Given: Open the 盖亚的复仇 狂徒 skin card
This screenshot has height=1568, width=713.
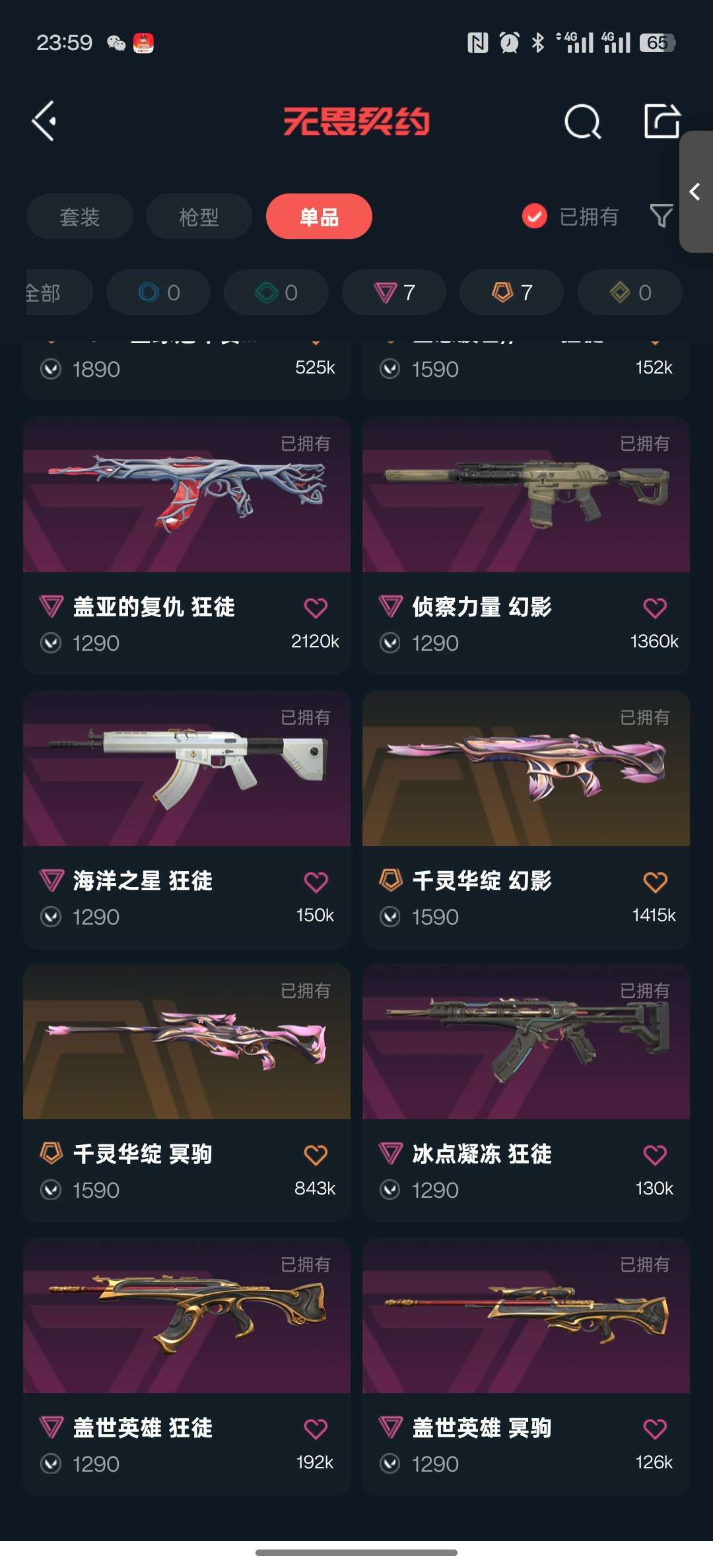Looking at the screenshot, I should tap(187, 545).
